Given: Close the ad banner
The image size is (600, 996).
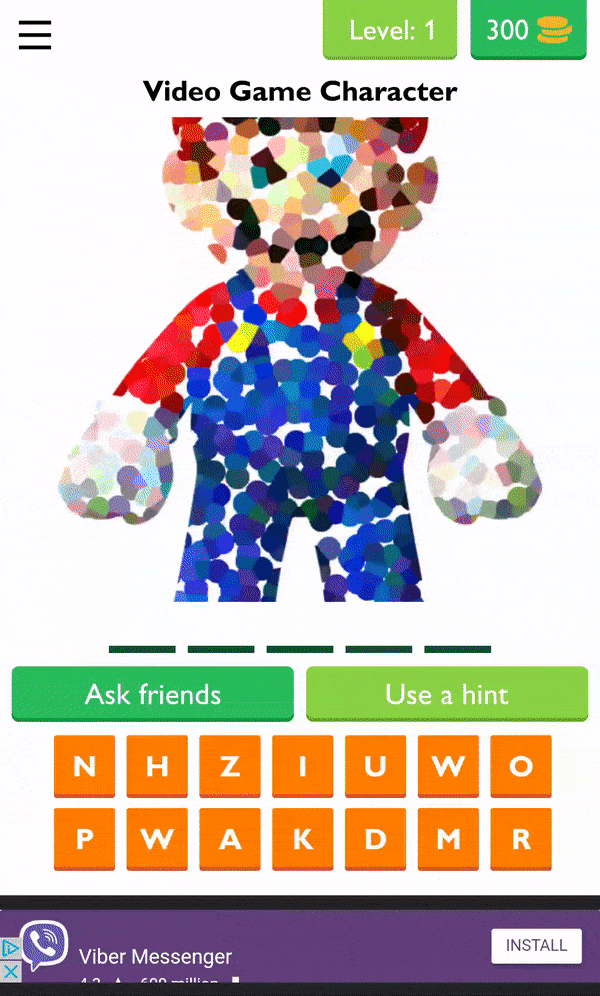Looking at the screenshot, I should (x=10, y=971).
